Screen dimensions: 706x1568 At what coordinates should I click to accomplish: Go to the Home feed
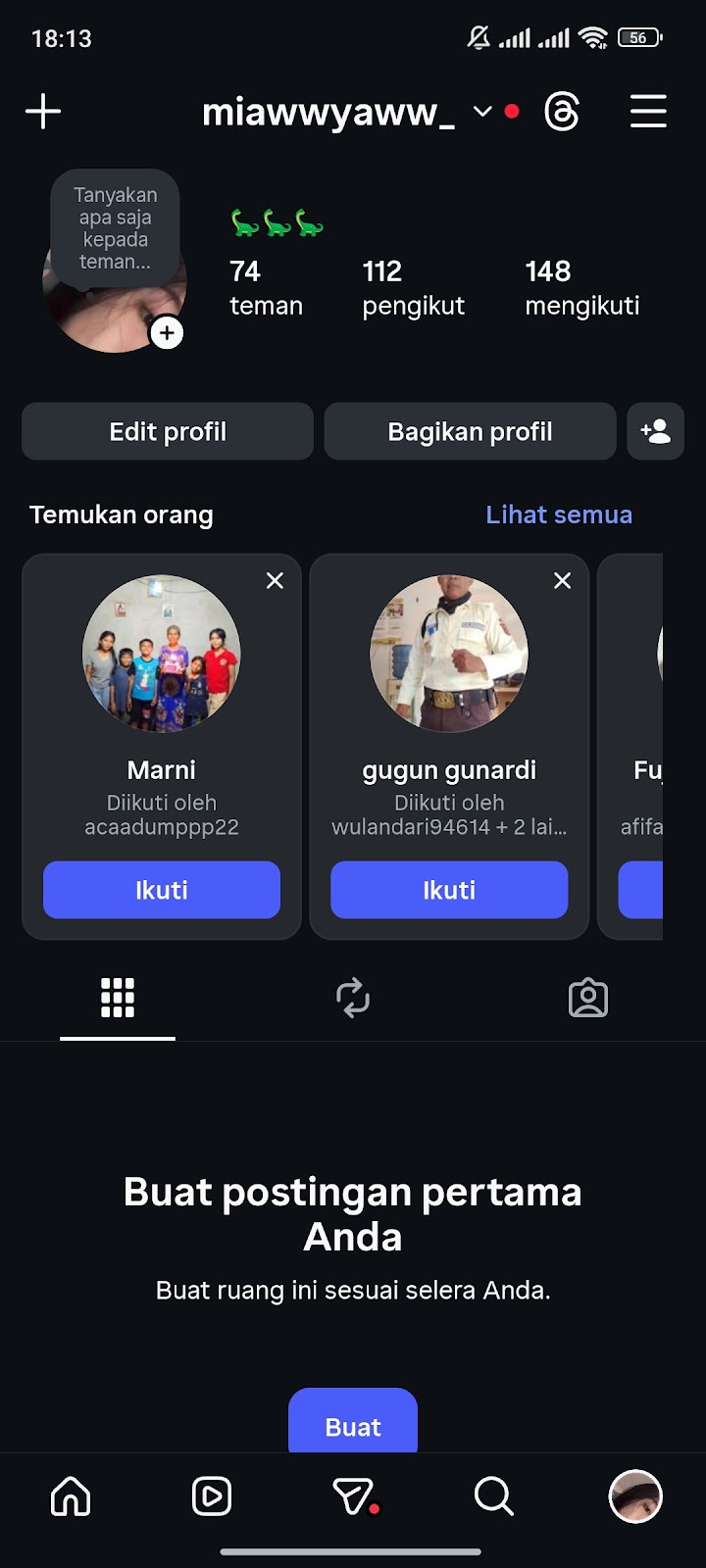click(x=71, y=1496)
